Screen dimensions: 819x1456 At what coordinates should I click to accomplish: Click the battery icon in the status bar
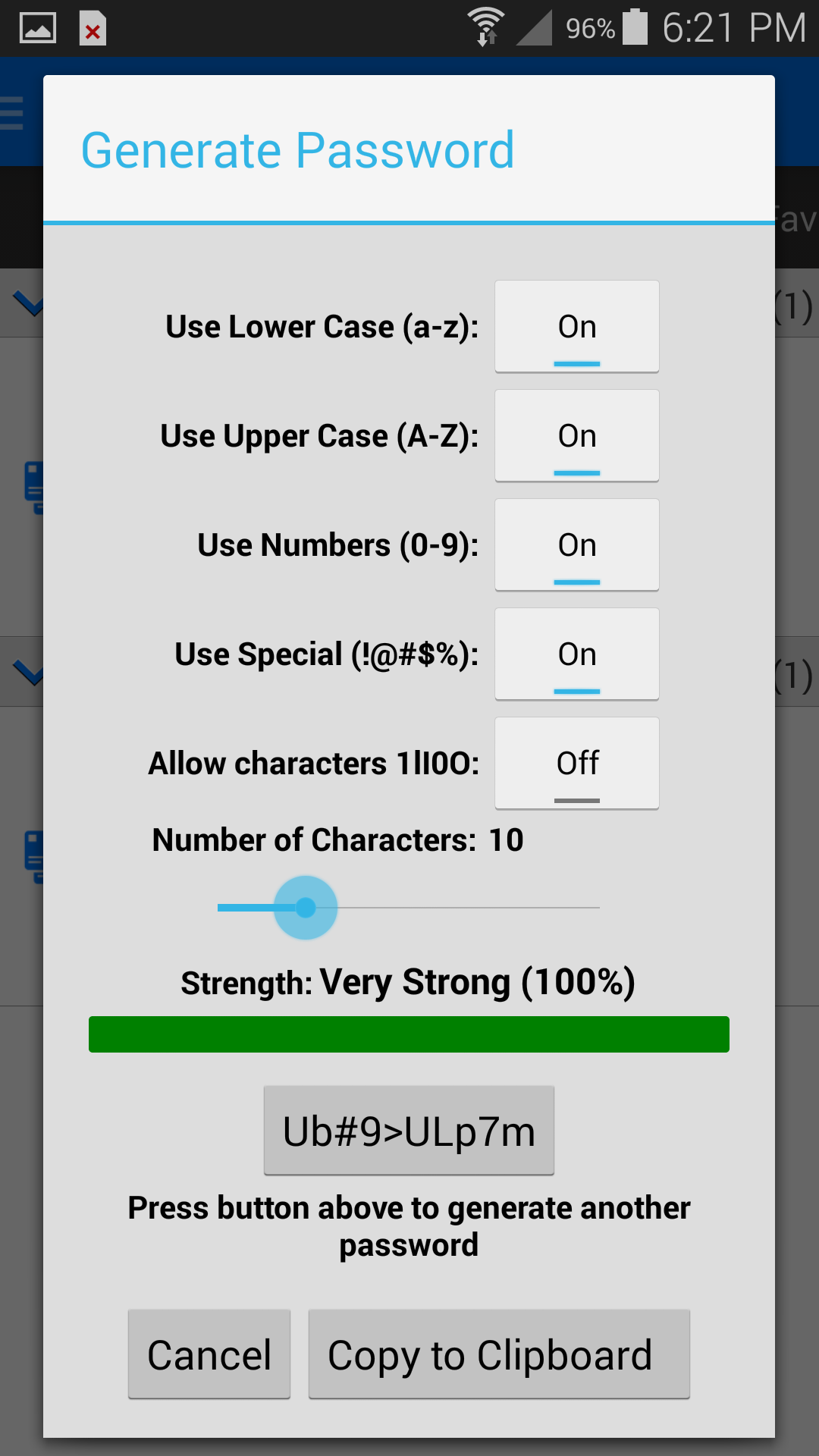coord(634,27)
